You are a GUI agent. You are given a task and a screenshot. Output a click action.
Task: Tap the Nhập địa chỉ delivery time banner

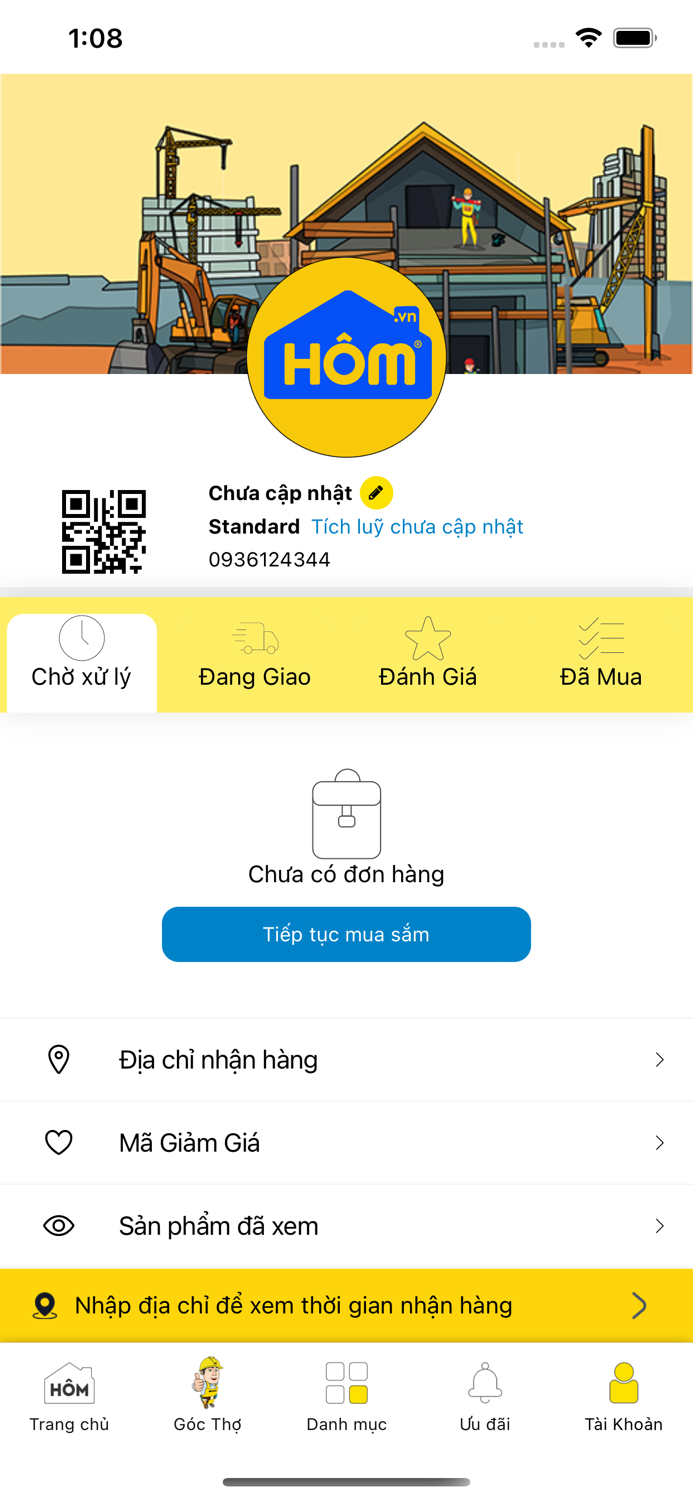[x=346, y=1306]
